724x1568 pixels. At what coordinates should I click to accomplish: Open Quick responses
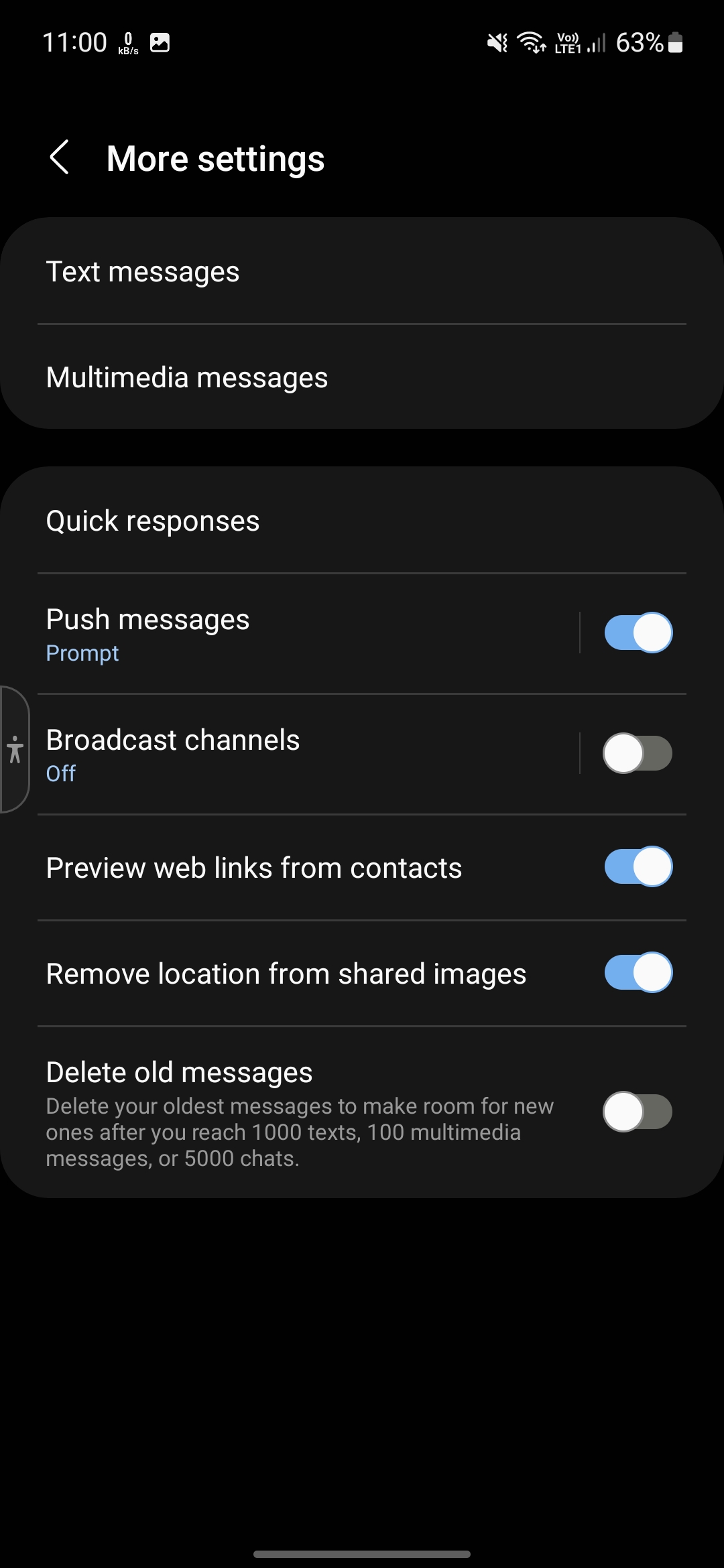point(268,519)
